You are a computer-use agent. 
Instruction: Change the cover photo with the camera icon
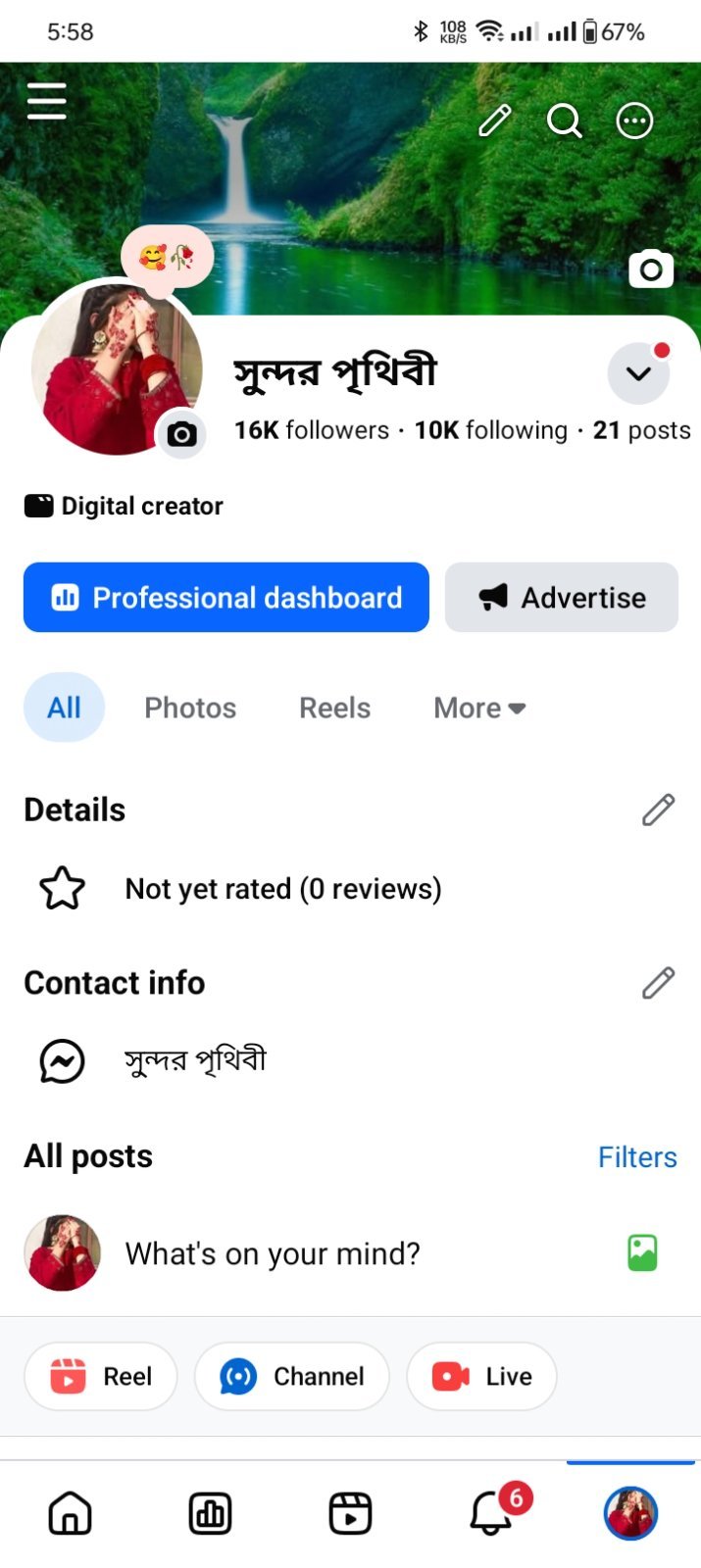(x=651, y=269)
